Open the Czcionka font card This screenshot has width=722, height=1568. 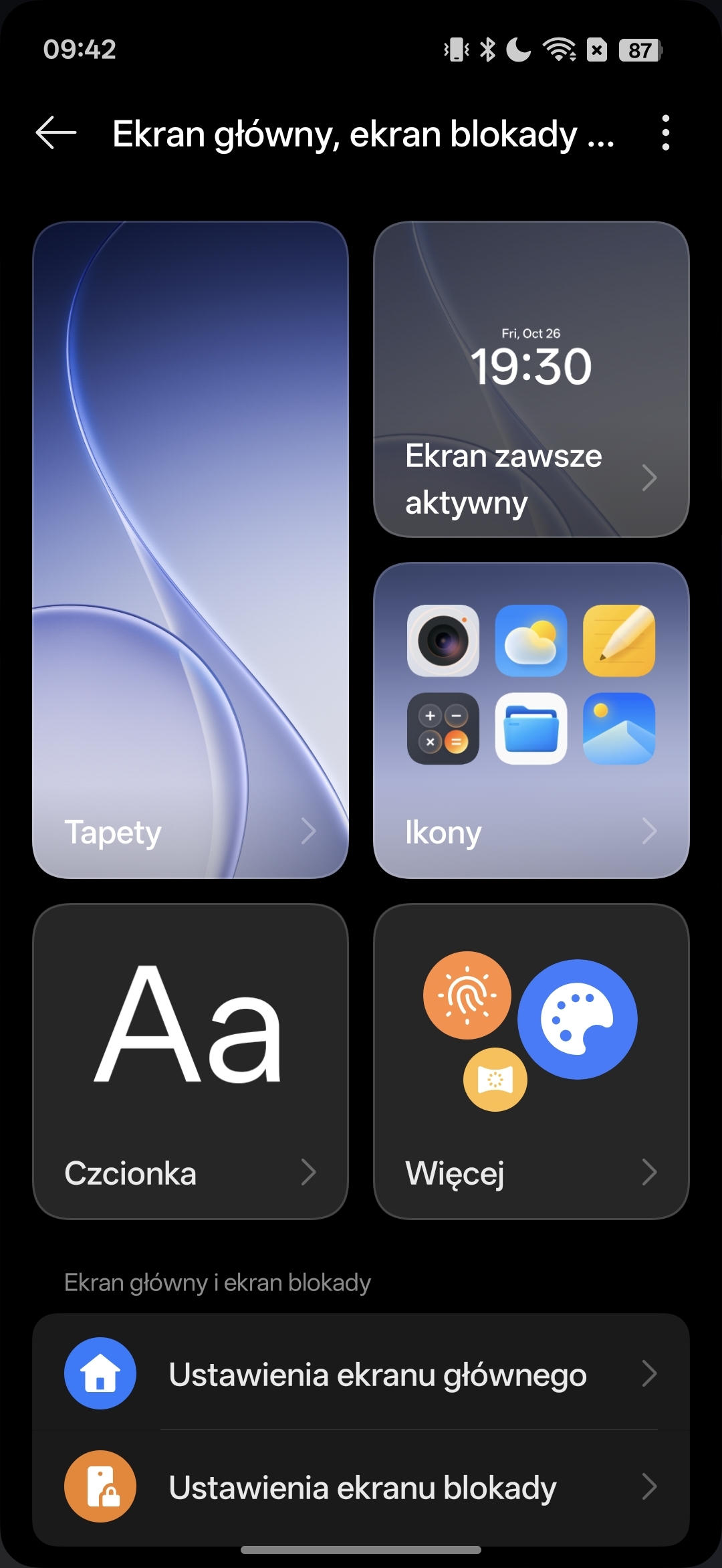[x=191, y=1061]
